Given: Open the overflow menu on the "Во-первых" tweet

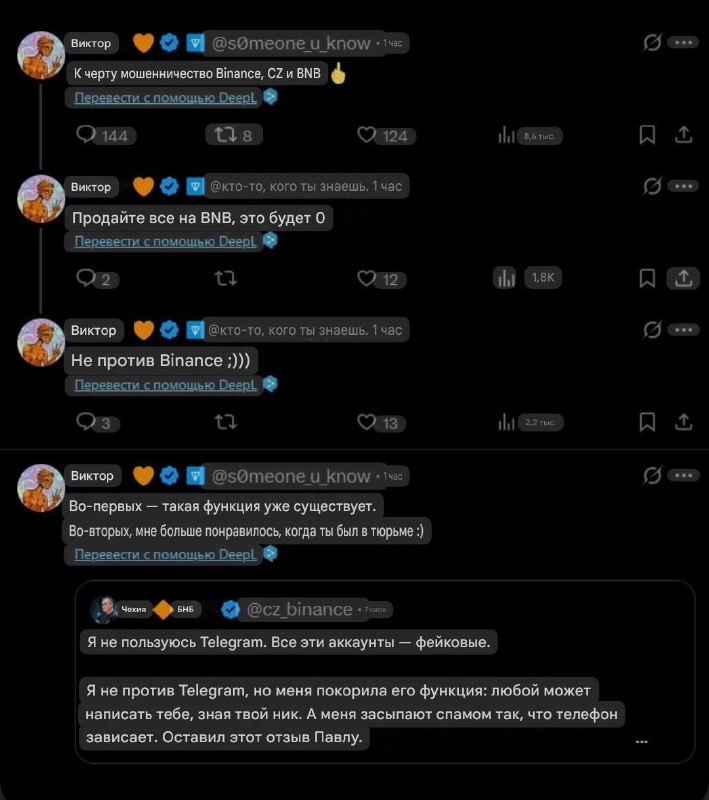Looking at the screenshot, I should [684, 474].
